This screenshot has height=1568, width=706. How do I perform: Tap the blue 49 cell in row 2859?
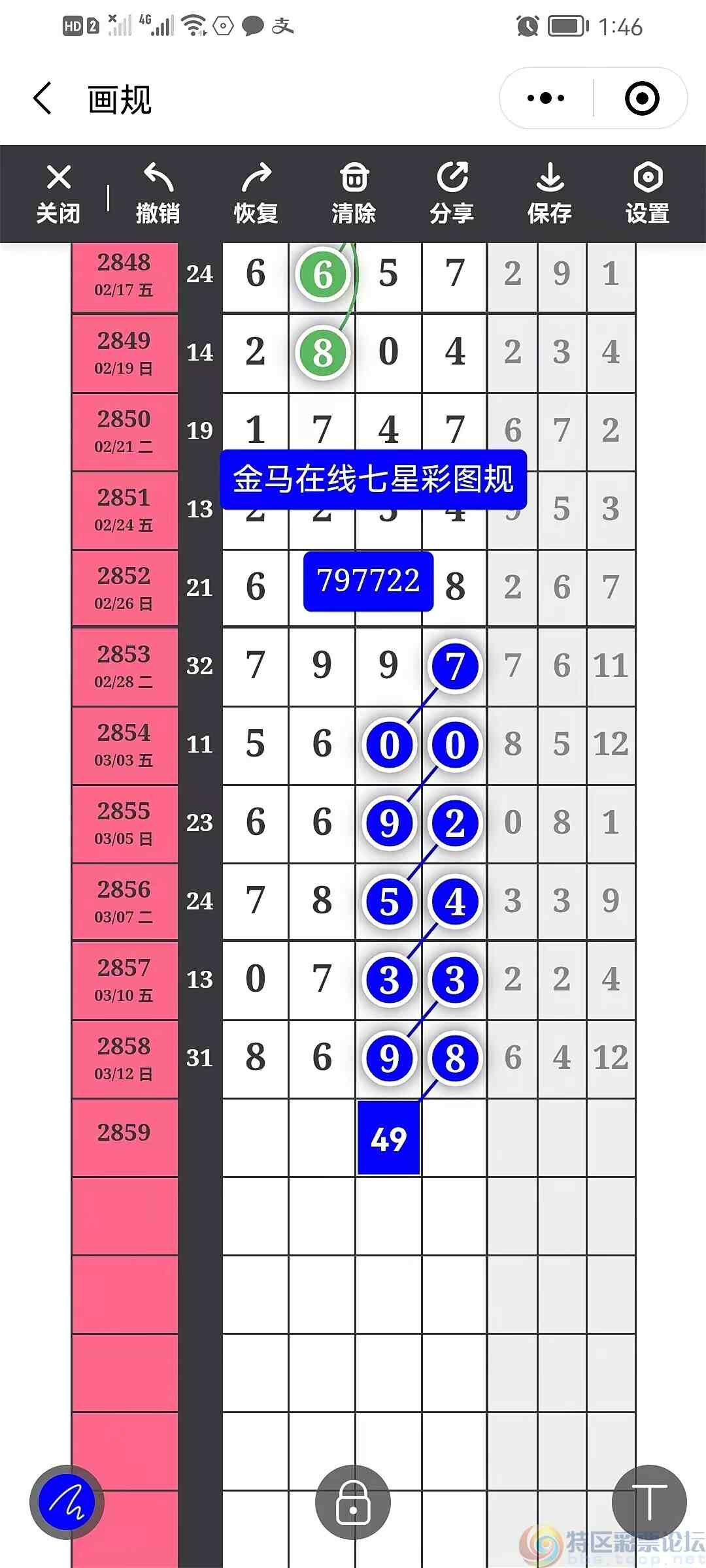pos(389,1137)
